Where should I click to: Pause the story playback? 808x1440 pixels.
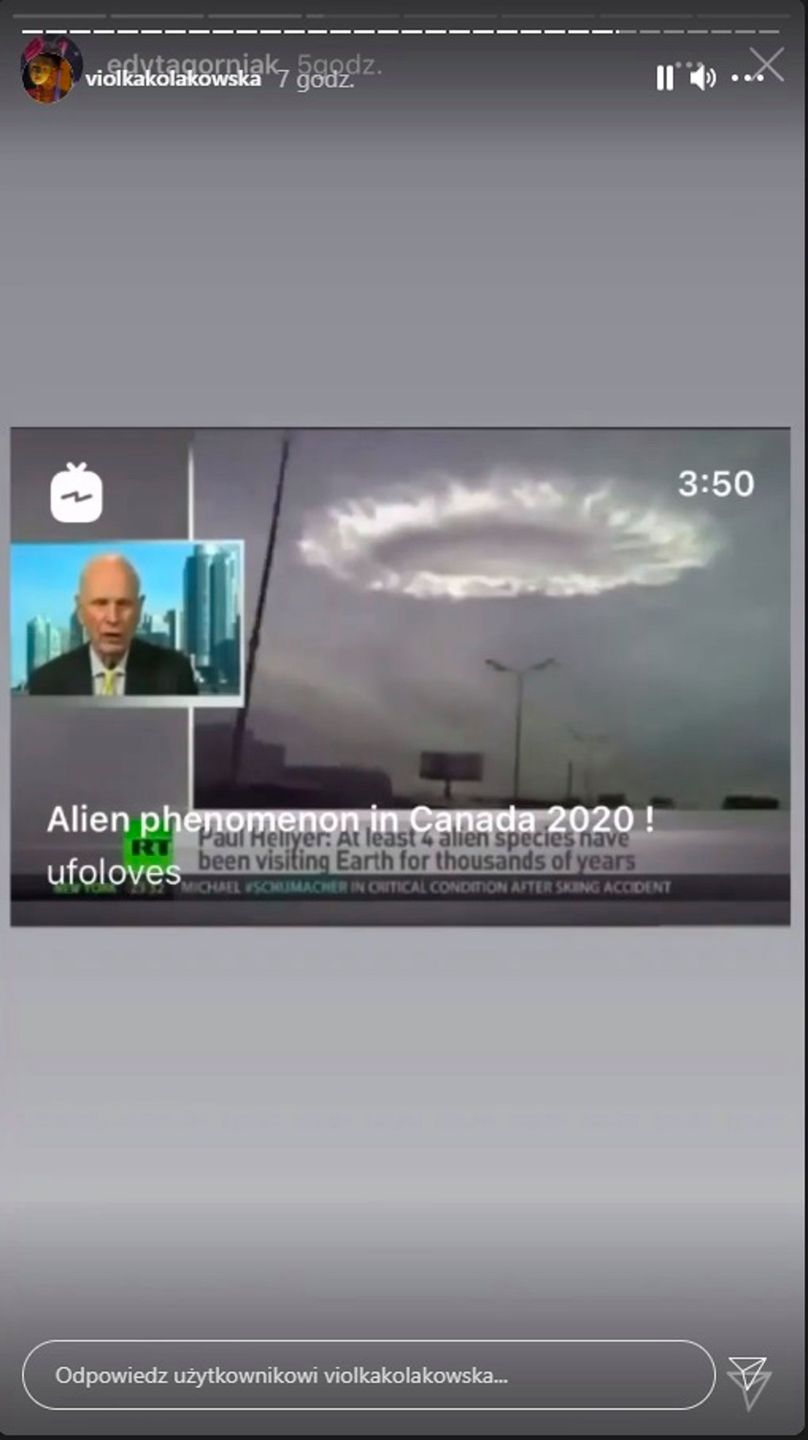(x=665, y=78)
